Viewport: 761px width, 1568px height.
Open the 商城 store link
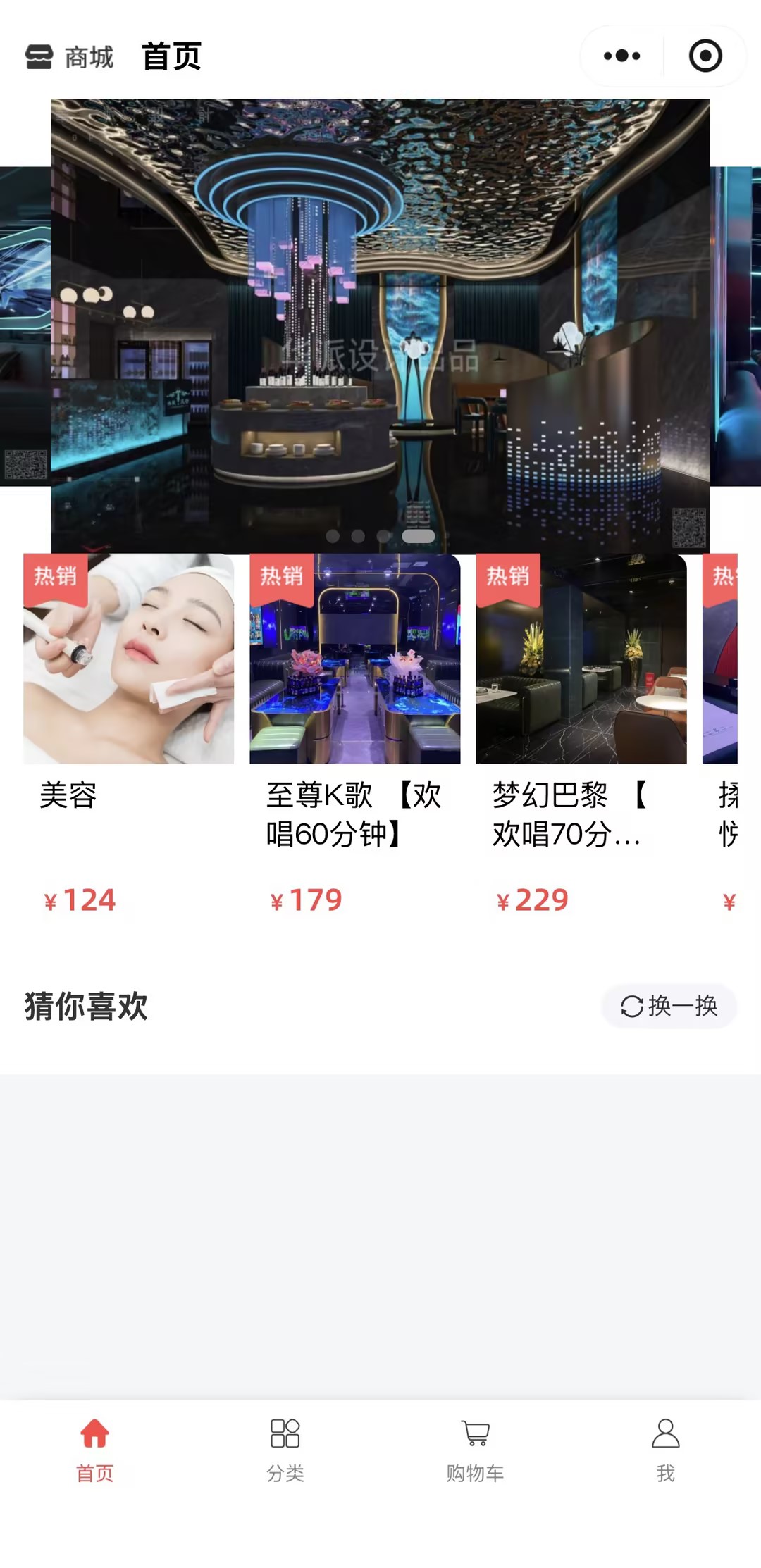pos(70,57)
